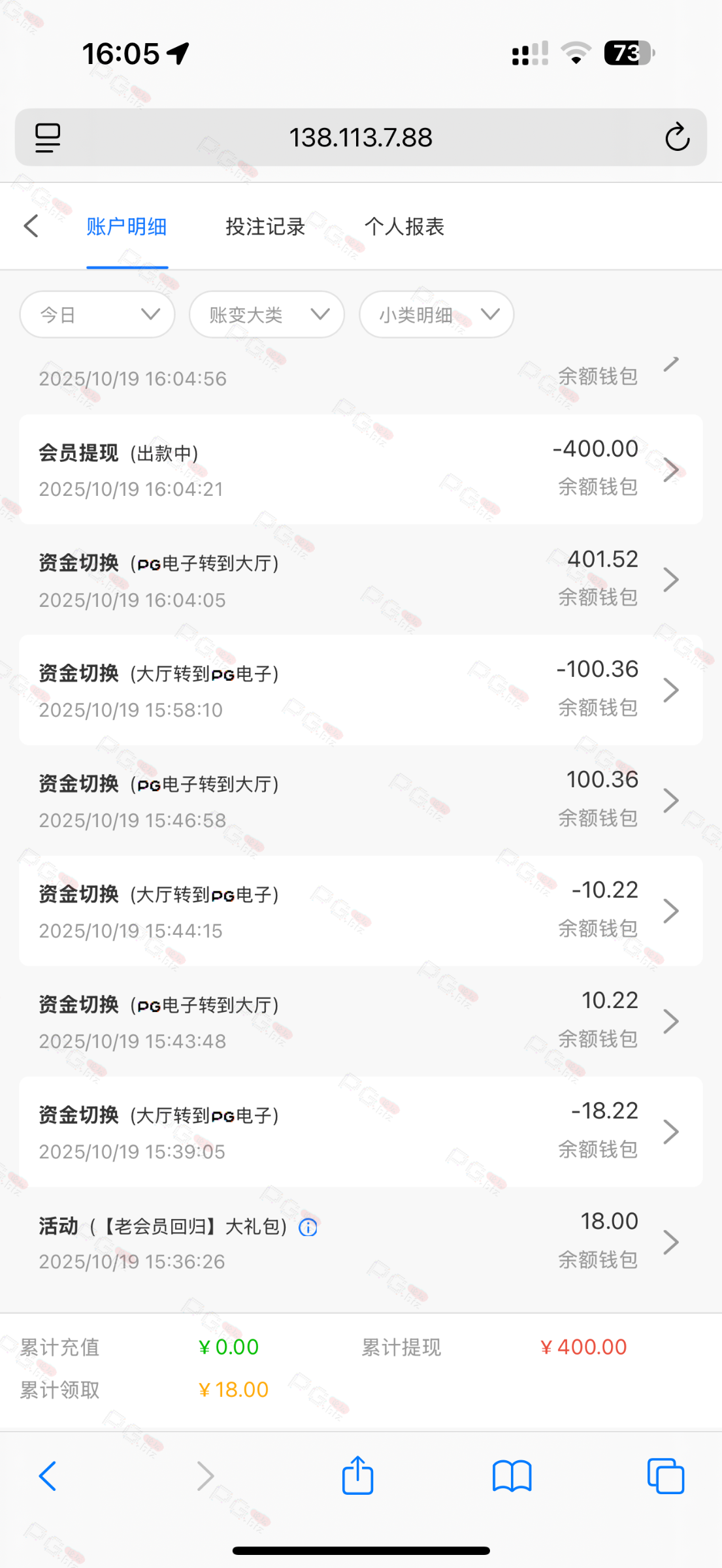Open the 老会员回归 大礼包 18.00 record
Viewport: 722px width, 1568px height.
(361, 1241)
